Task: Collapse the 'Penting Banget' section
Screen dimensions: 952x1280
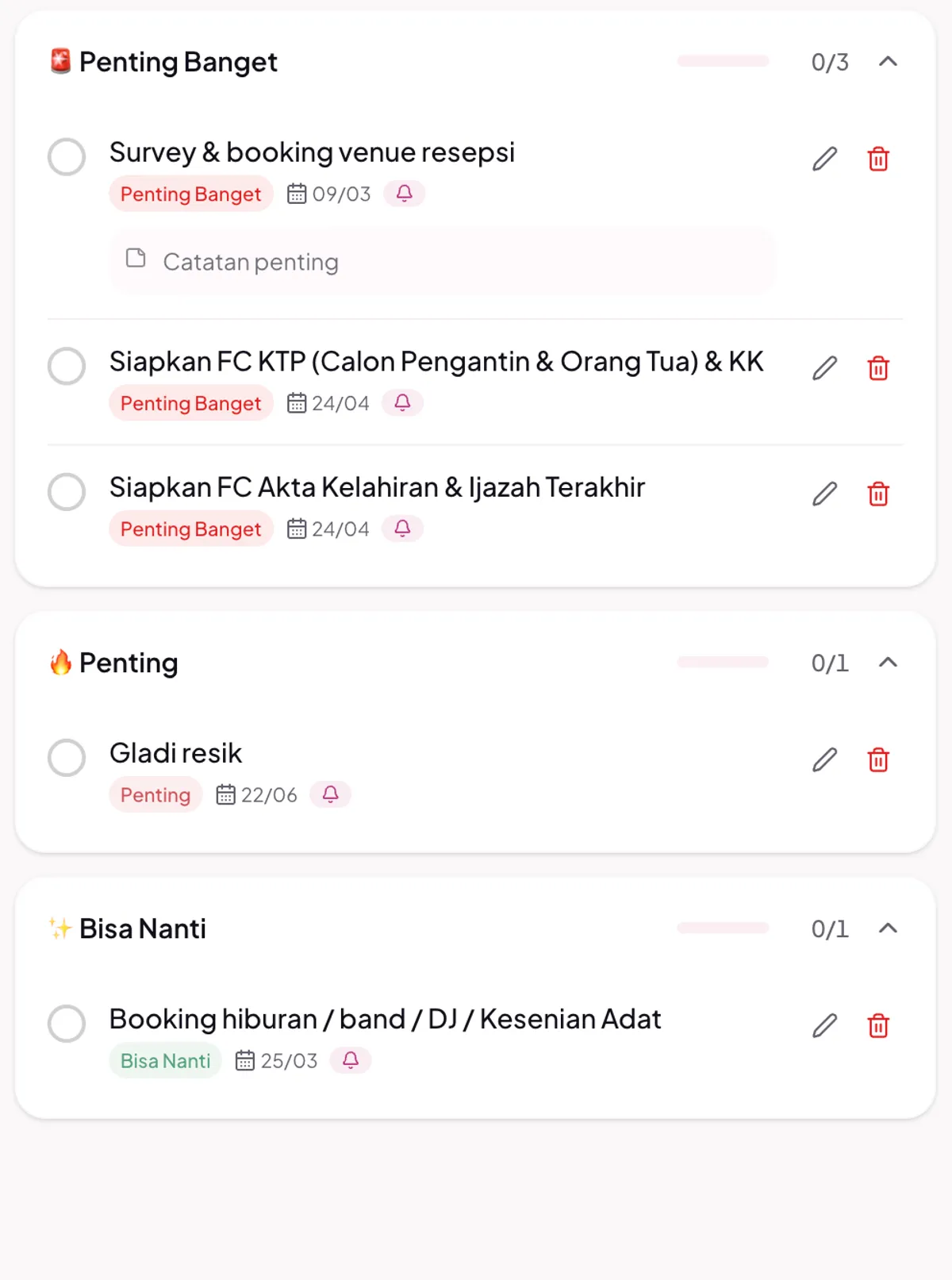Action: (x=889, y=62)
